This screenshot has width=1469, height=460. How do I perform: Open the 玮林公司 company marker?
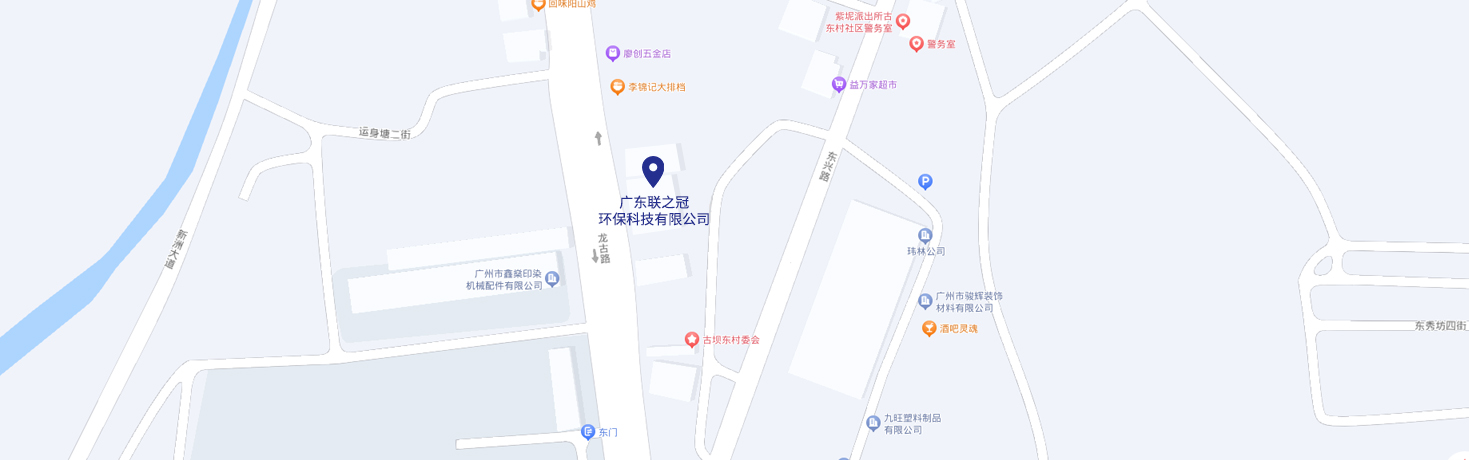(925, 236)
